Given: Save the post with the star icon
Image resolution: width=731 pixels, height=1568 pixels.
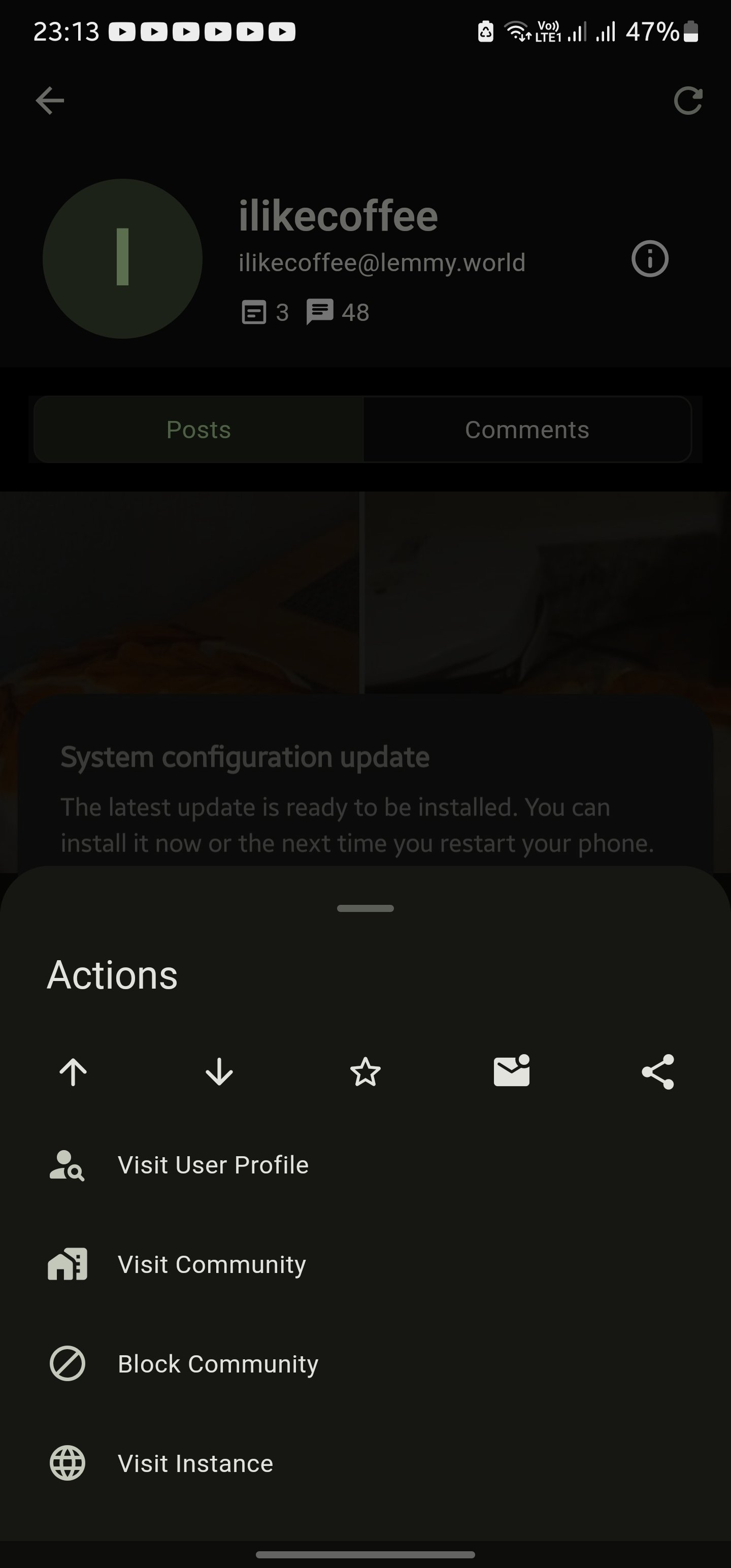Looking at the screenshot, I should coord(365,1072).
